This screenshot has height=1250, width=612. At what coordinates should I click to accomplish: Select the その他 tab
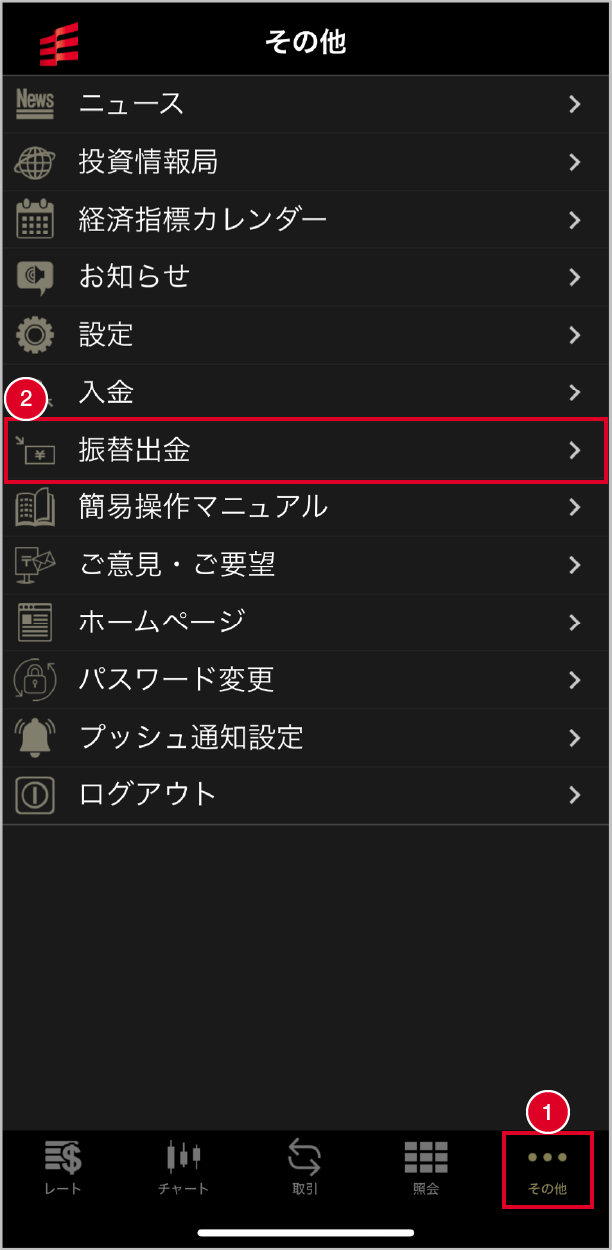[547, 1168]
